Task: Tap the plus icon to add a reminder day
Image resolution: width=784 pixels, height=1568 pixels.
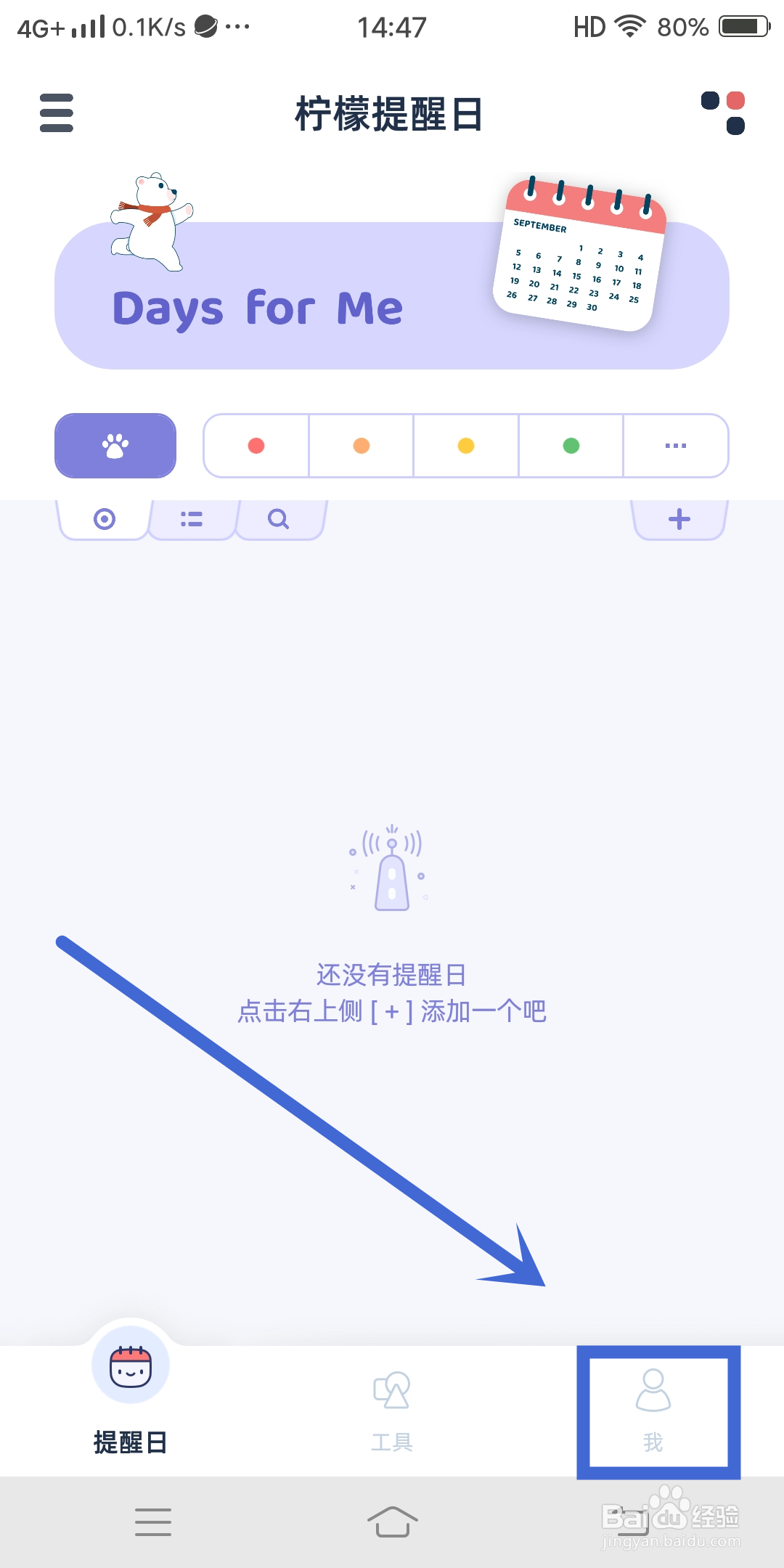Action: click(679, 518)
